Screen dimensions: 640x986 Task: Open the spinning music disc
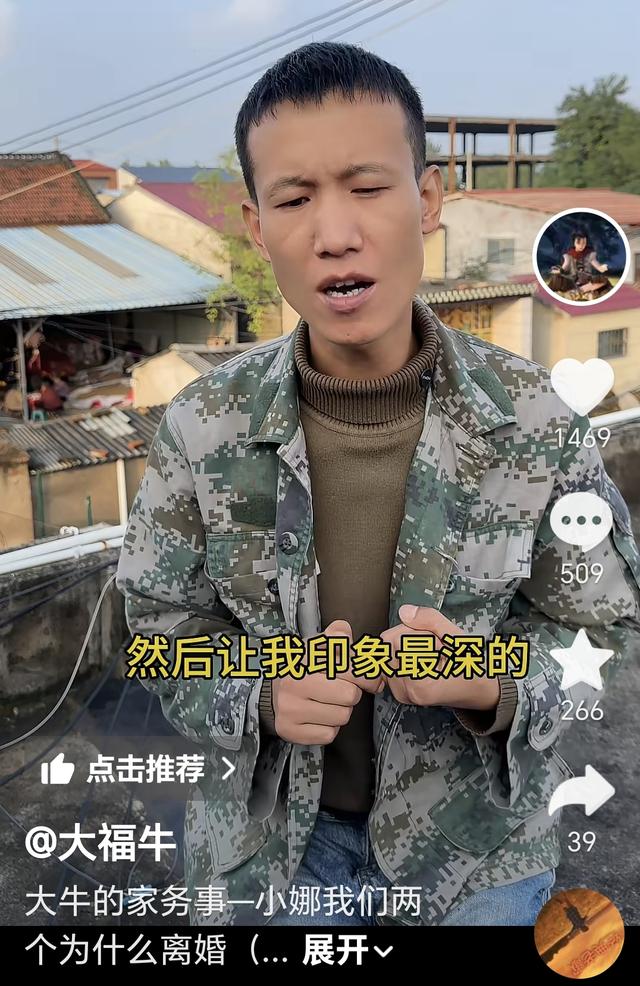579,933
